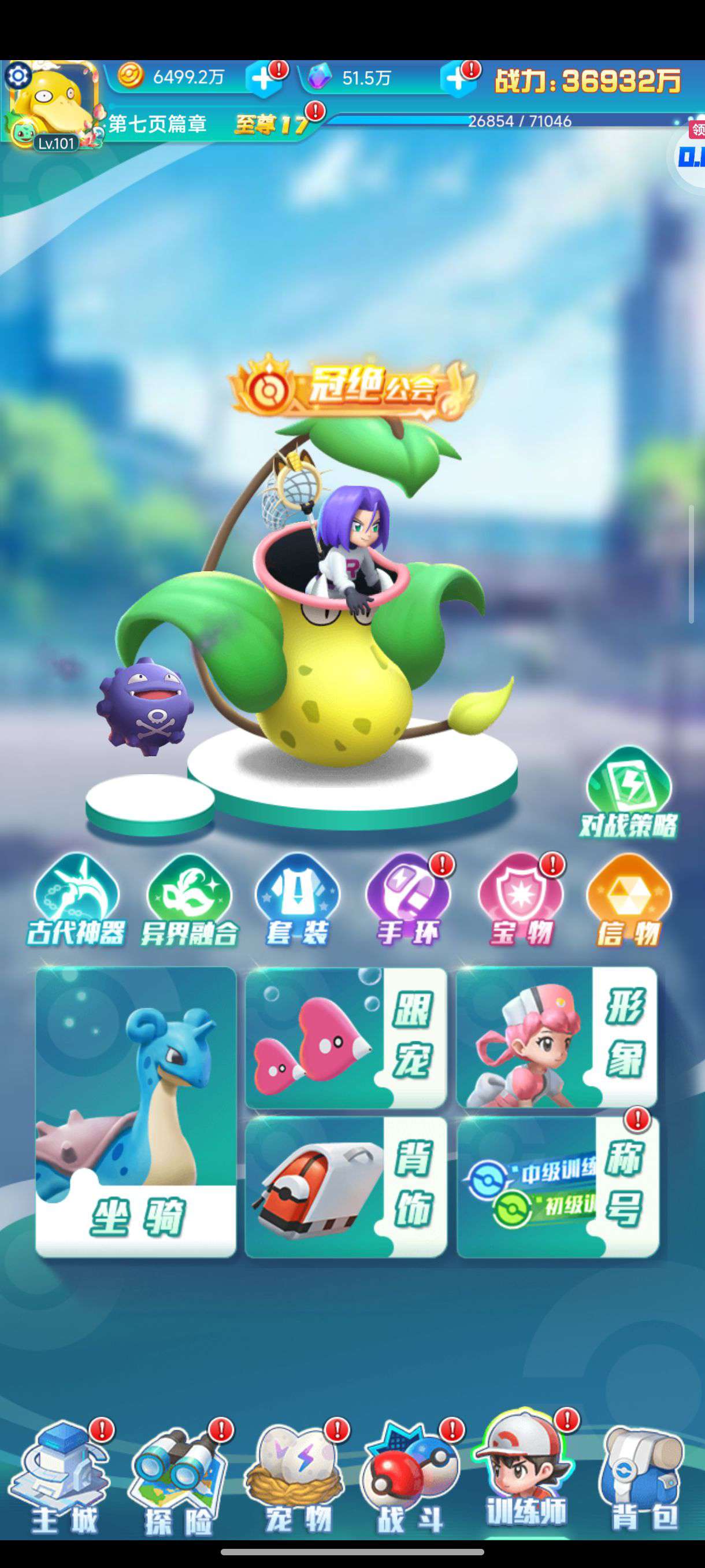The height and width of the screenshot is (1568, 705).
Task: Open 手环 bracelet menu
Action: pyautogui.click(x=407, y=900)
